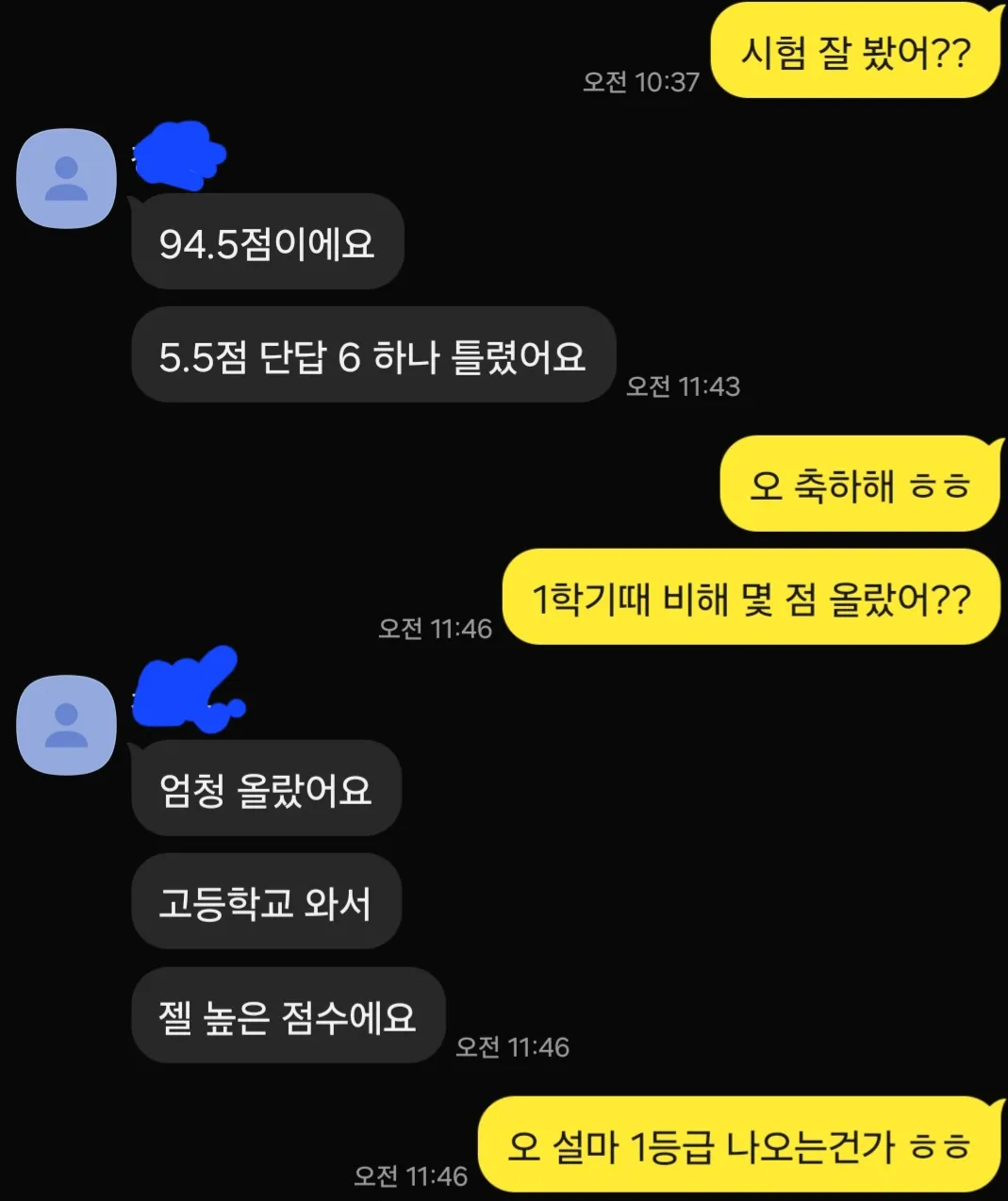Click the person silhouette in the top avatar
Image resolution: width=1008 pixels, height=1201 pixels.
pos(66,179)
